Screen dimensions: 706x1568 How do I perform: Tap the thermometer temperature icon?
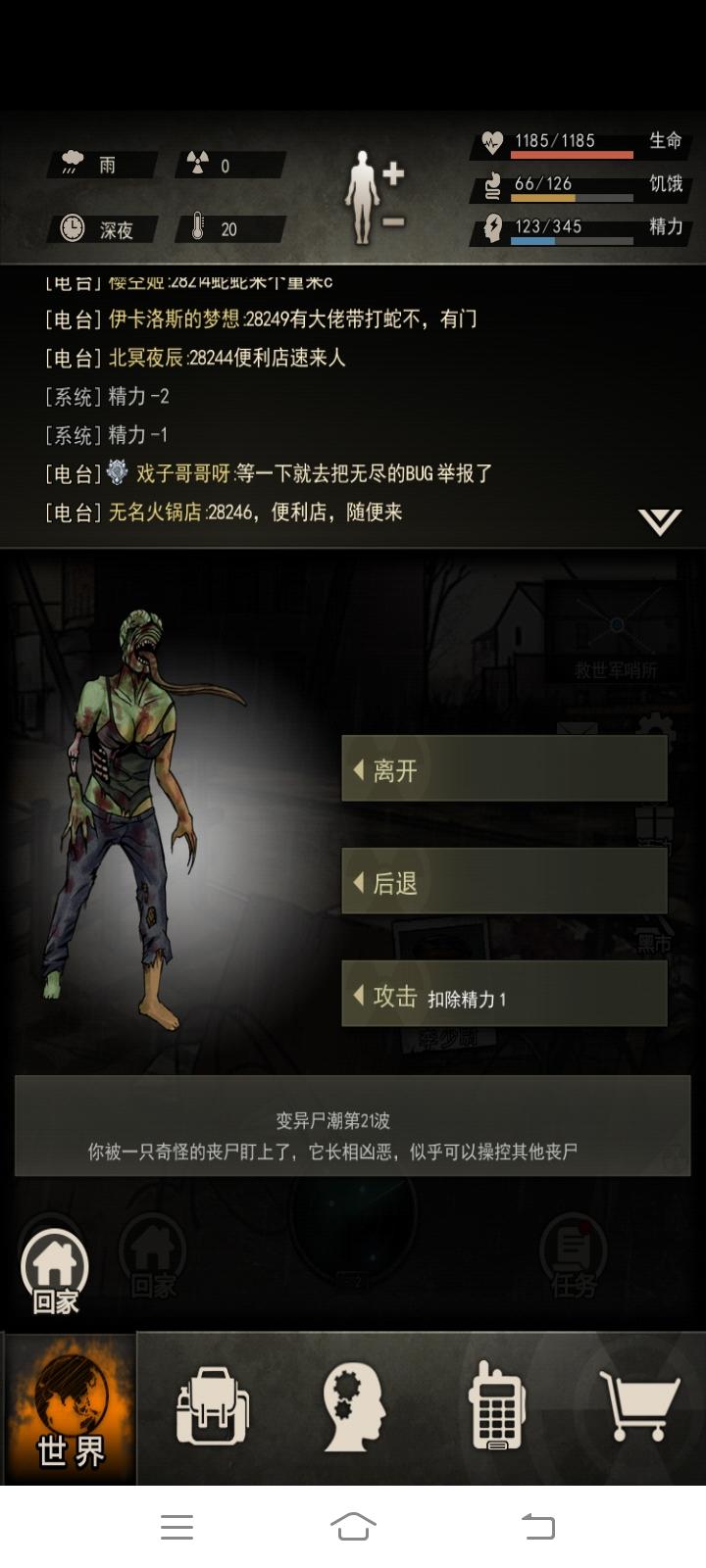click(x=198, y=227)
